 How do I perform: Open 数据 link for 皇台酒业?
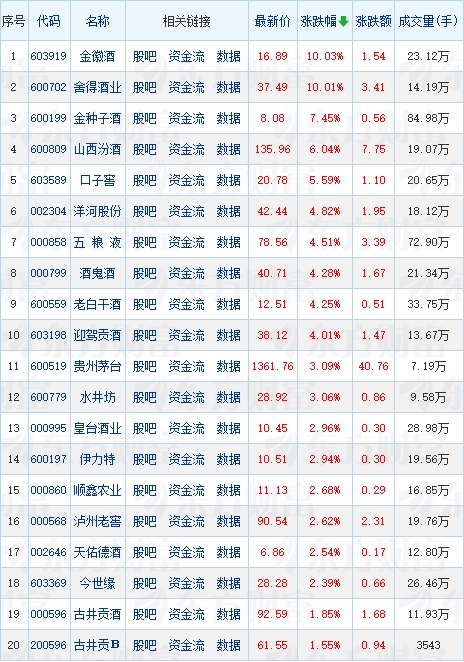(228, 428)
